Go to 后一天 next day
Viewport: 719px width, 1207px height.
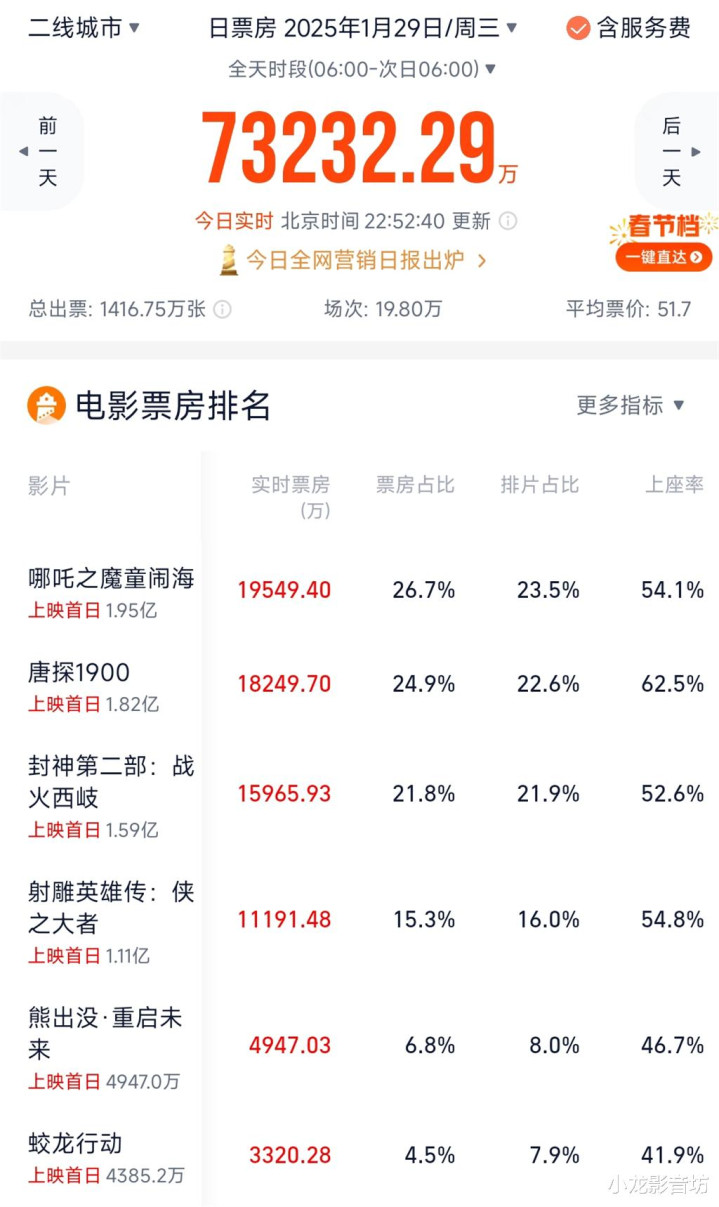pyautogui.click(x=676, y=152)
